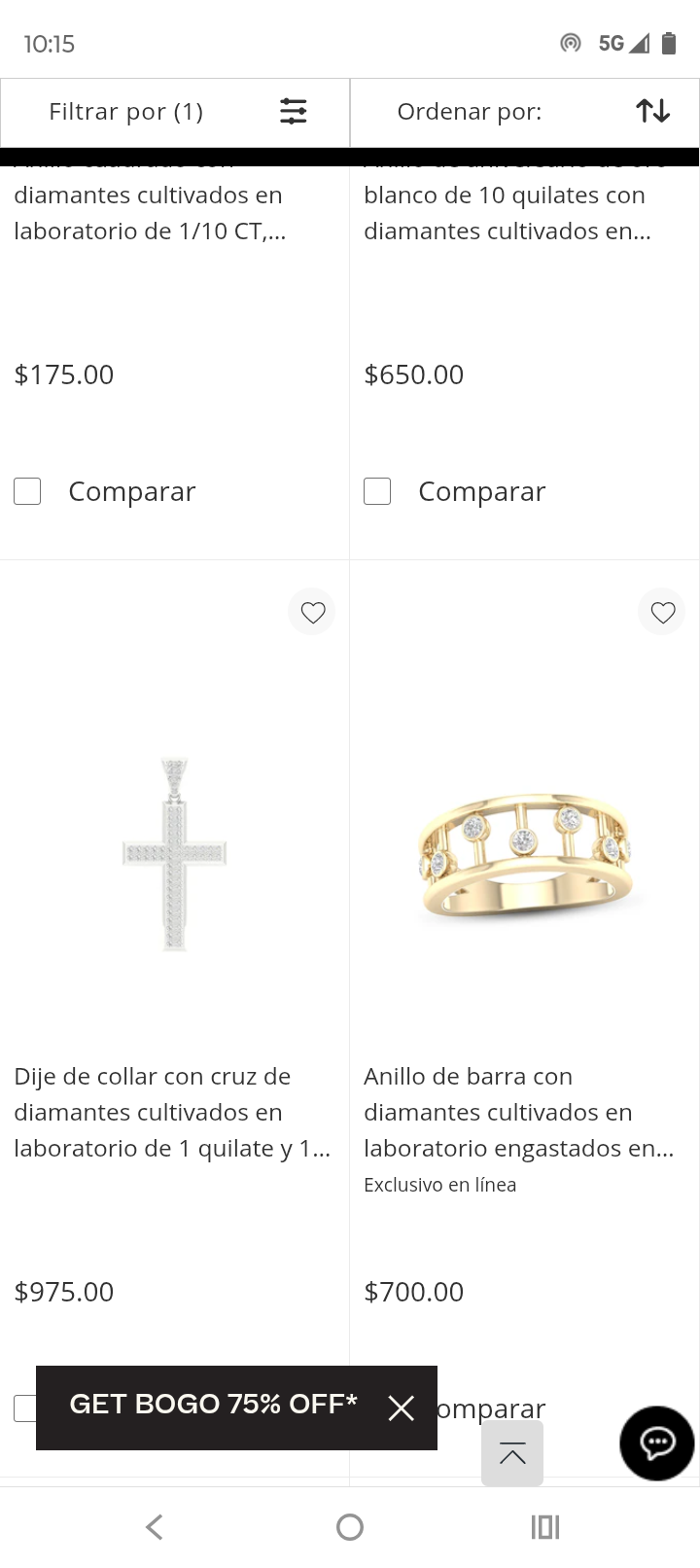Open the Filtrar por filter options
This screenshot has height=1568, width=700.
(175, 112)
